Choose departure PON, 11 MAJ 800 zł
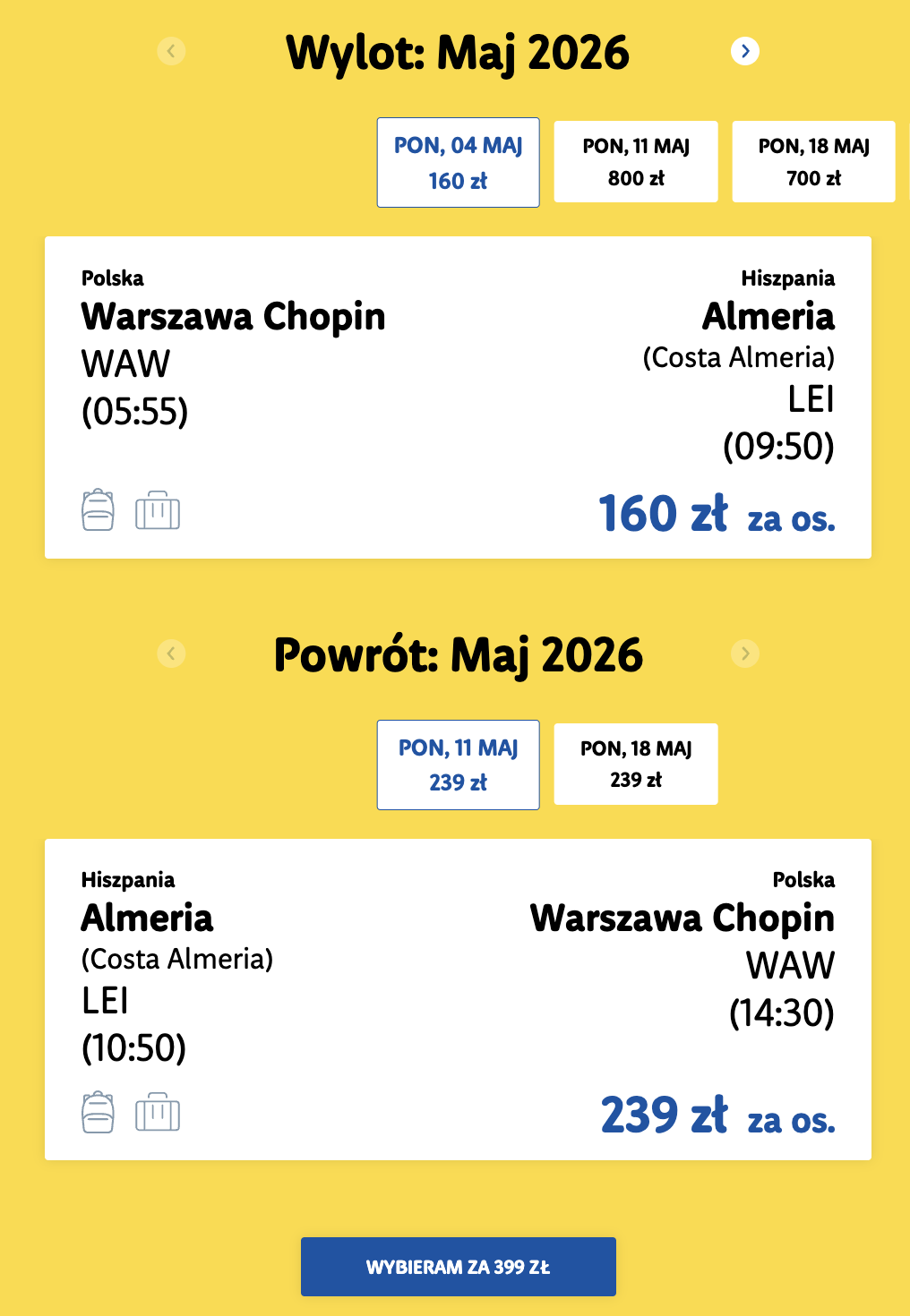This screenshot has width=910, height=1316. pos(636,161)
